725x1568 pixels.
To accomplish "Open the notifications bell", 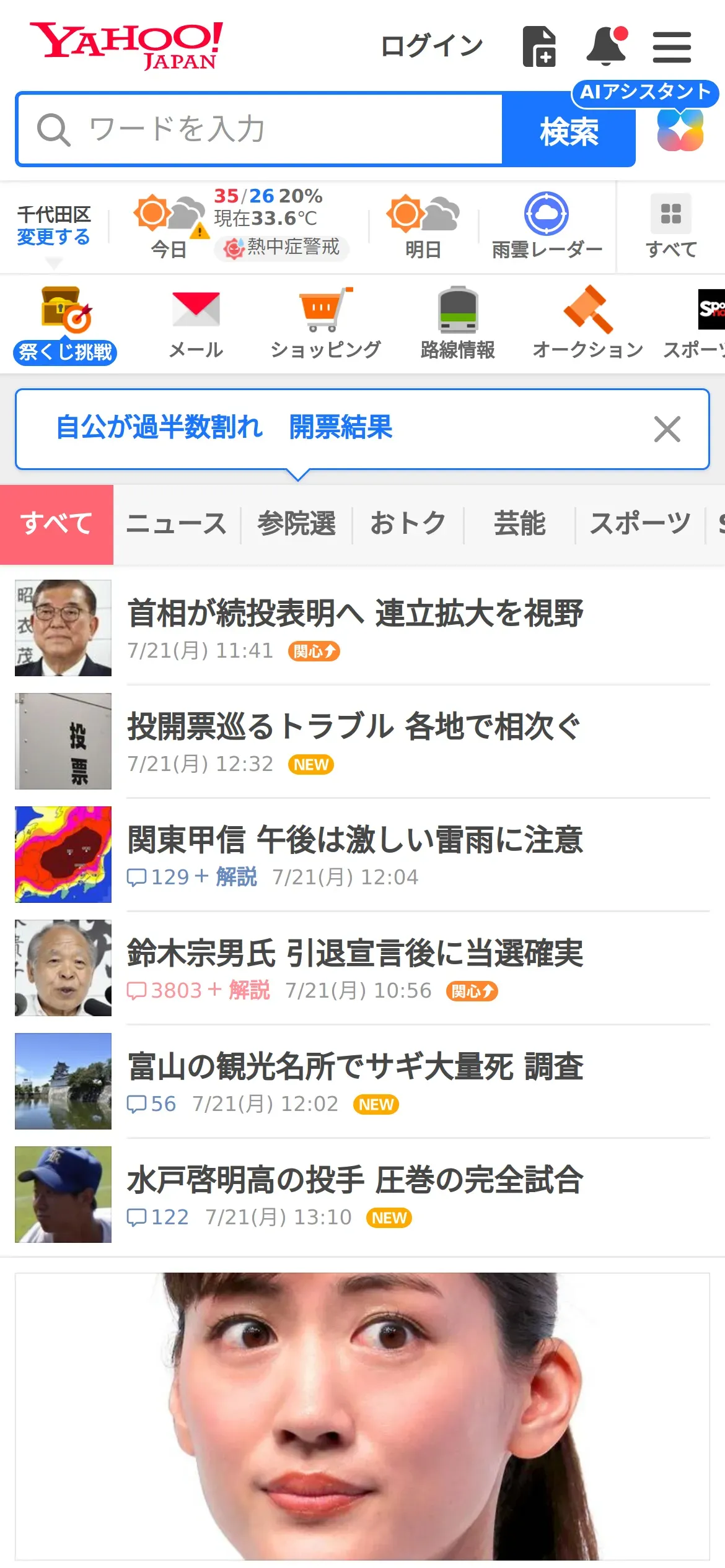I will point(606,46).
